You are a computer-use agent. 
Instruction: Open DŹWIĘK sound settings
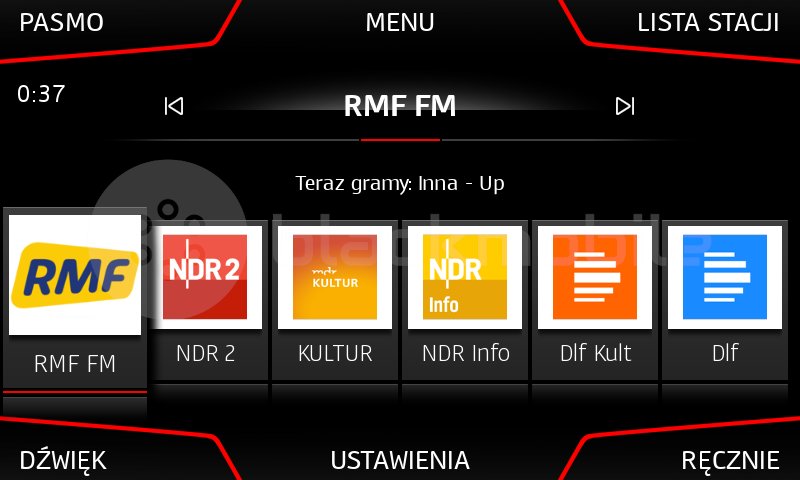63,460
